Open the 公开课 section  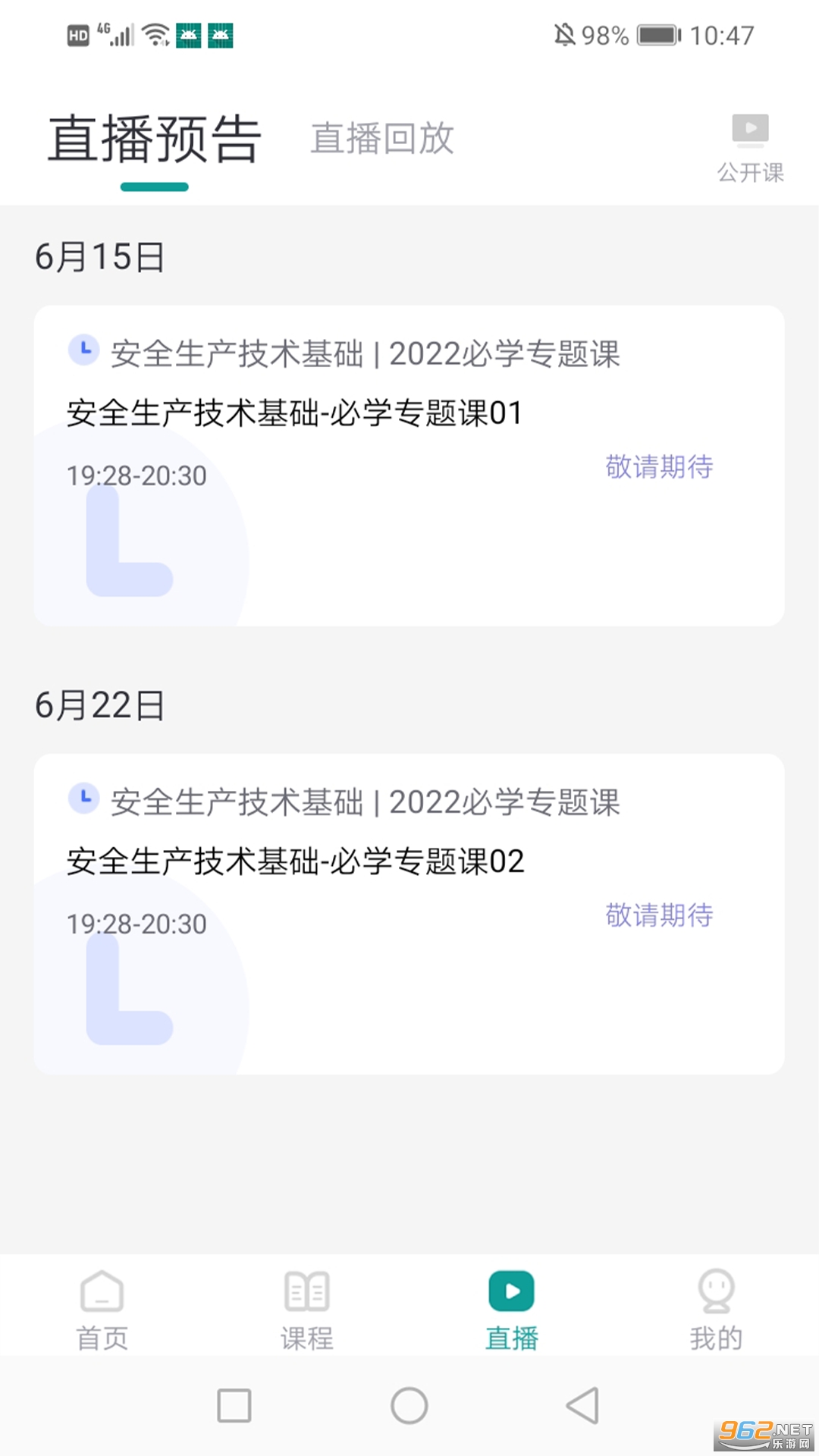tap(750, 149)
